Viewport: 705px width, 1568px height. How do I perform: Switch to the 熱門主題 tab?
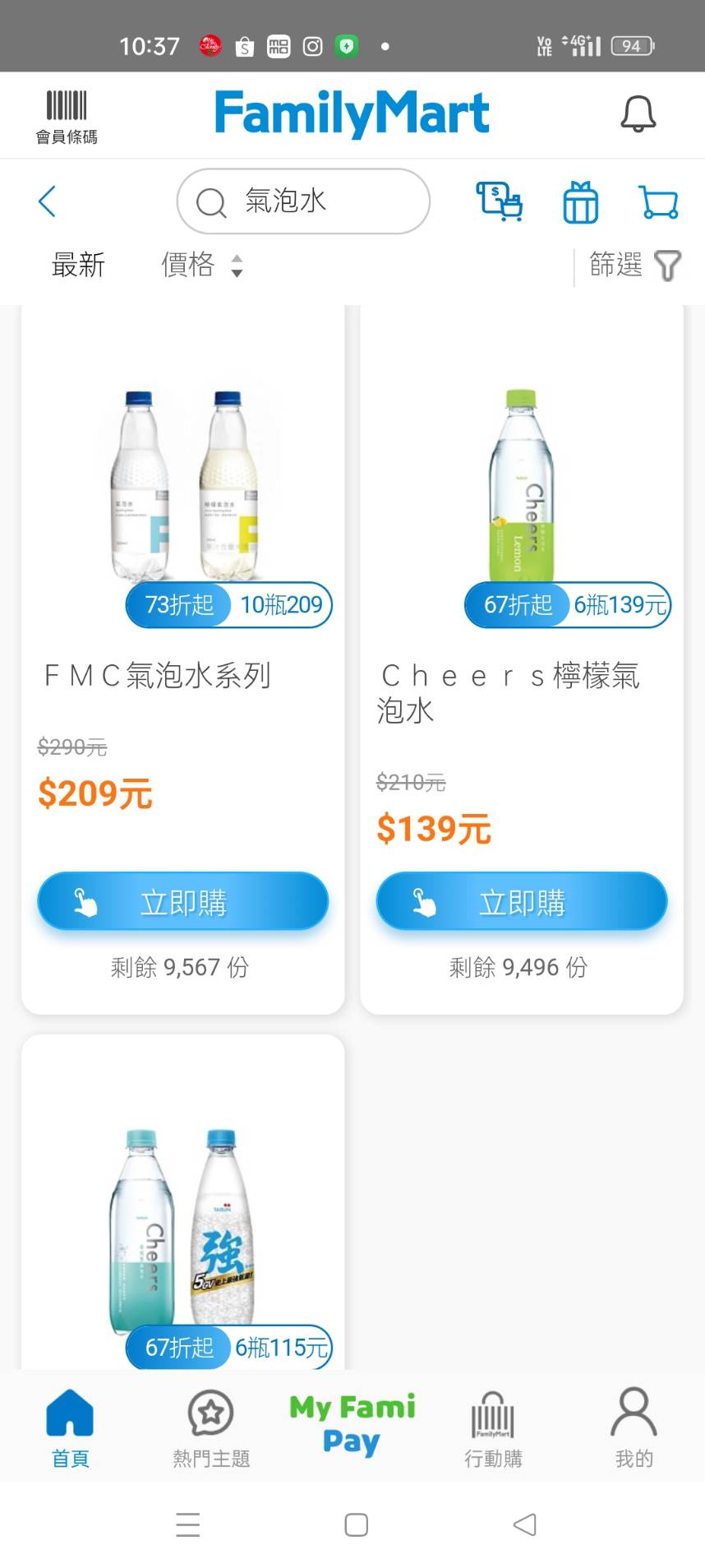point(211,1428)
